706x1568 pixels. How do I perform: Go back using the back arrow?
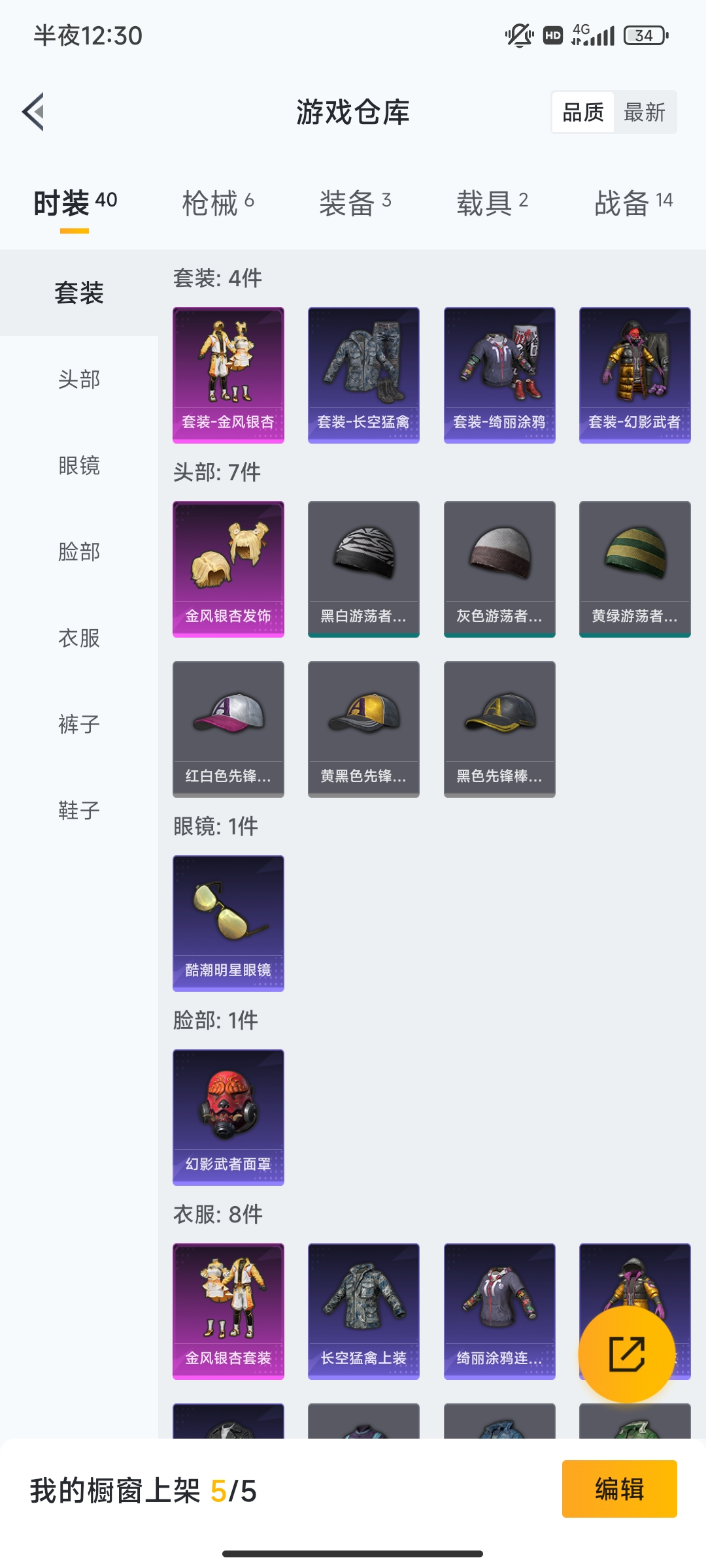pos(34,112)
